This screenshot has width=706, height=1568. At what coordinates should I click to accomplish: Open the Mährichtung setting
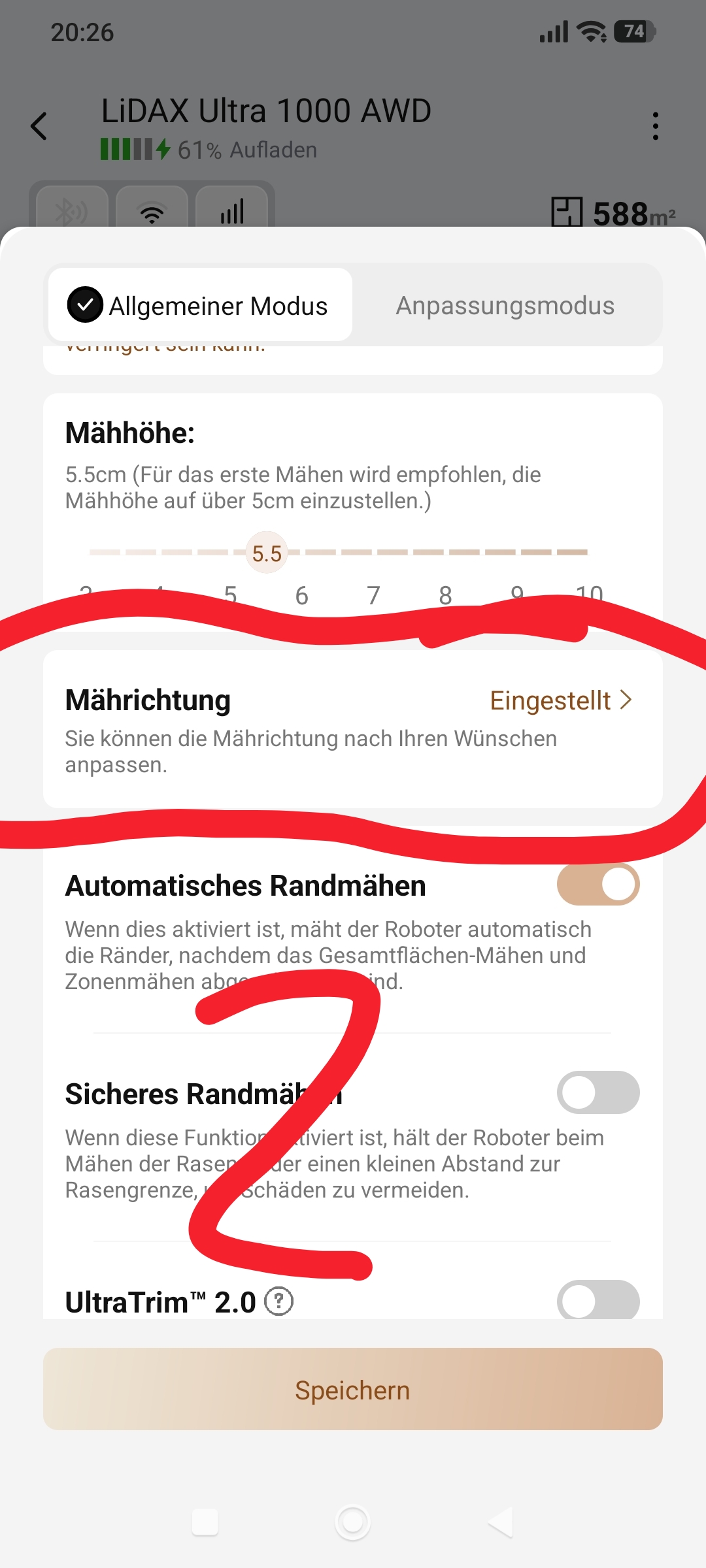pyautogui.click(x=353, y=729)
